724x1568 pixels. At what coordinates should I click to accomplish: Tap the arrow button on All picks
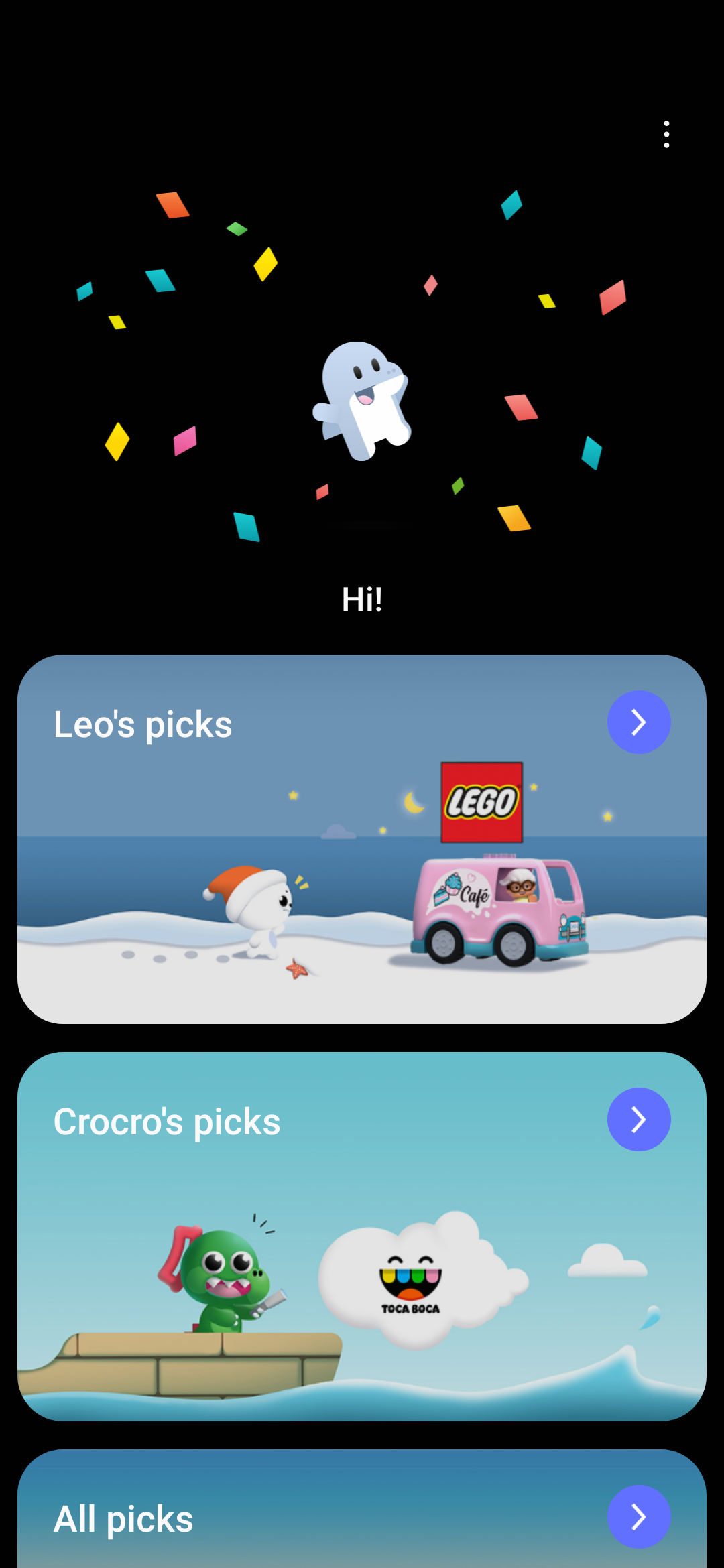[x=639, y=1517]
